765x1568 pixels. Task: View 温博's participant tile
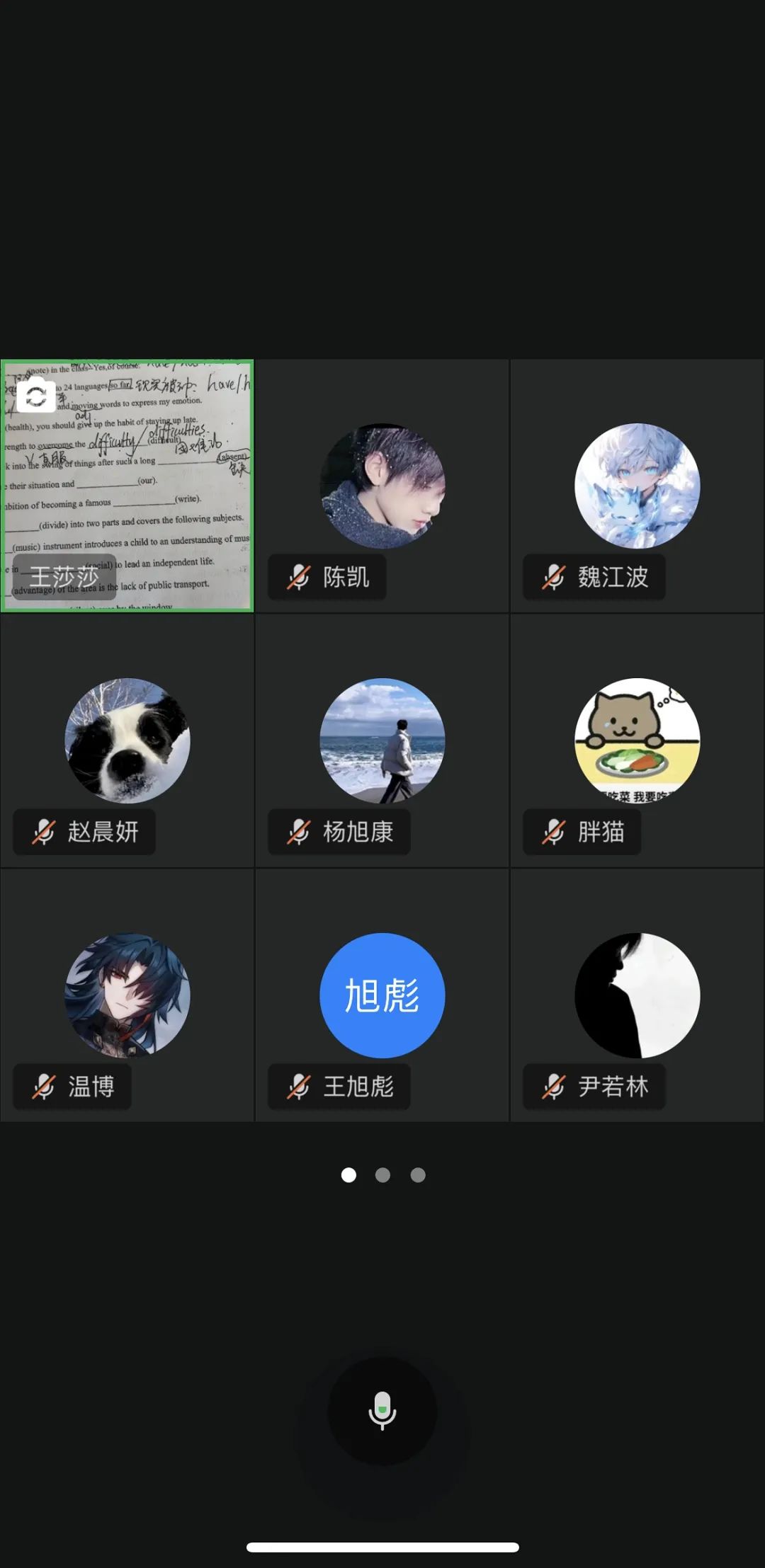127,995
